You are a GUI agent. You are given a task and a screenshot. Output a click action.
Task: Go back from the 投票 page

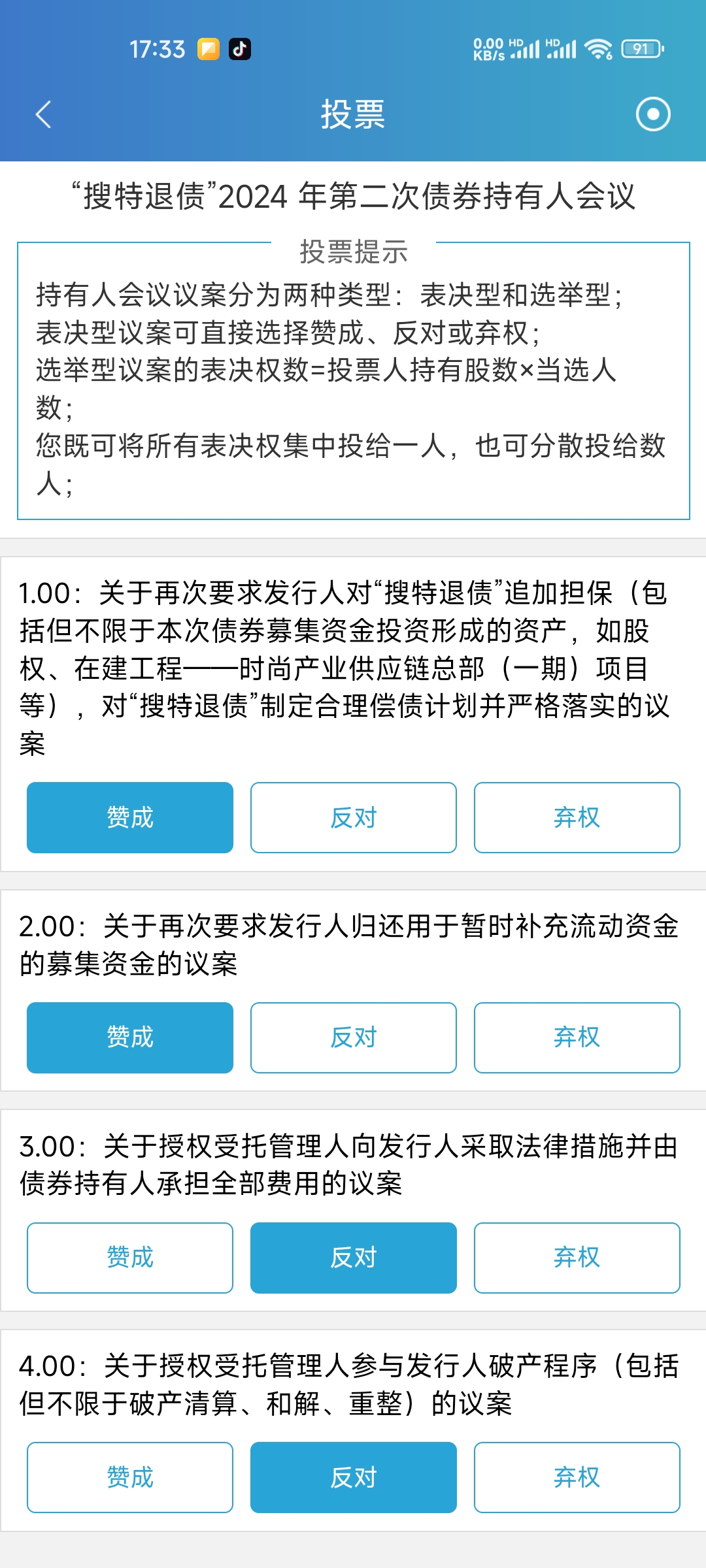tap(43, 114)
